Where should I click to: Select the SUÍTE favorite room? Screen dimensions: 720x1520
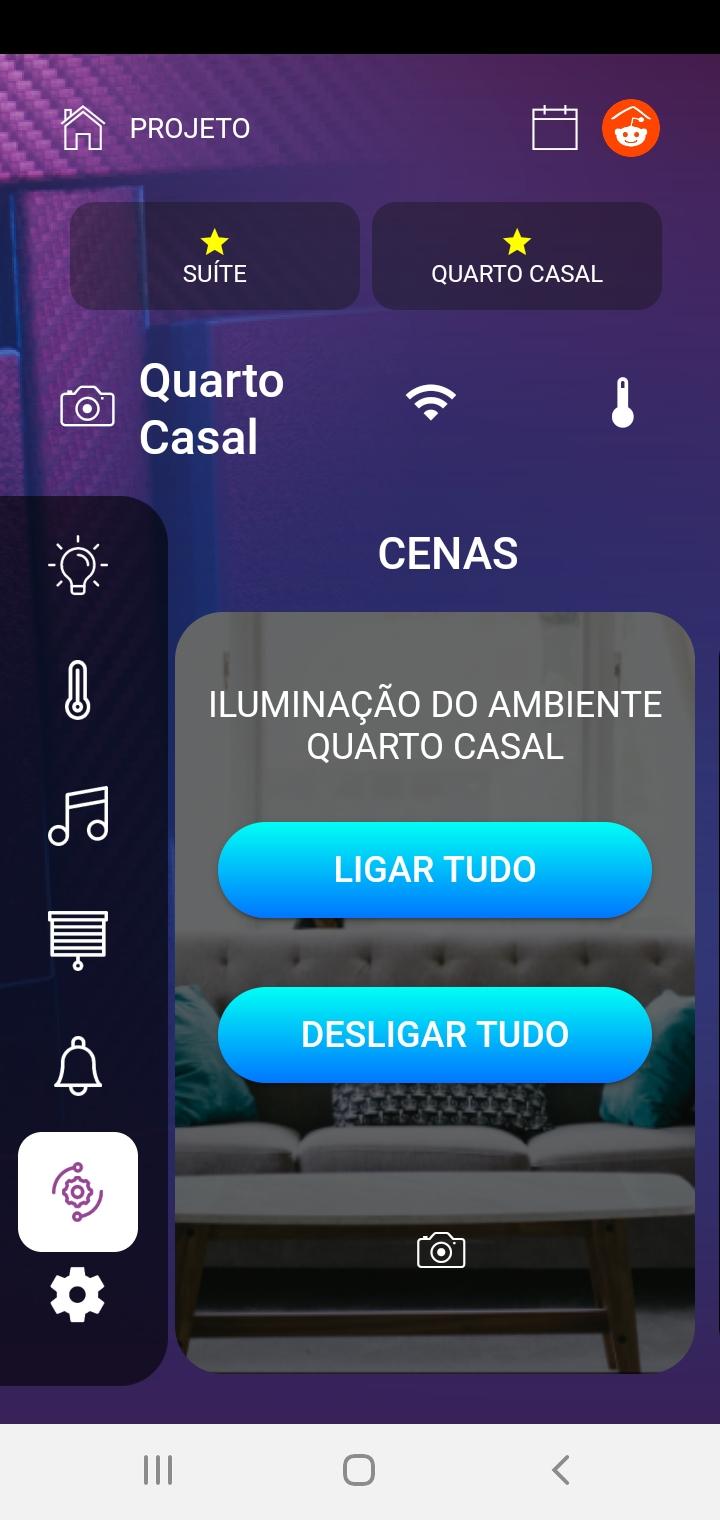pos(214,257)
